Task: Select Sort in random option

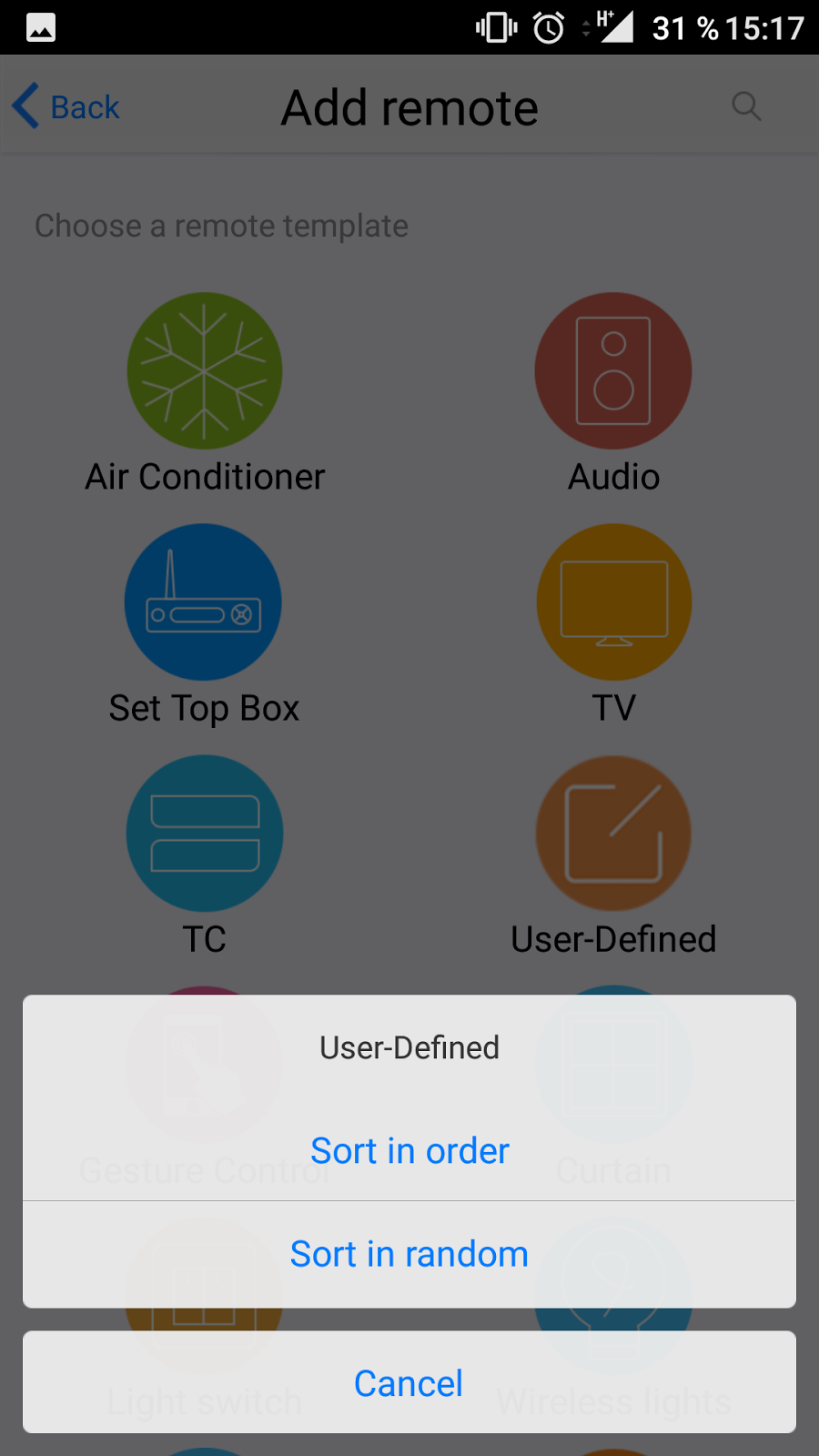Action: pyautogui.click(x=409, y=1254)
